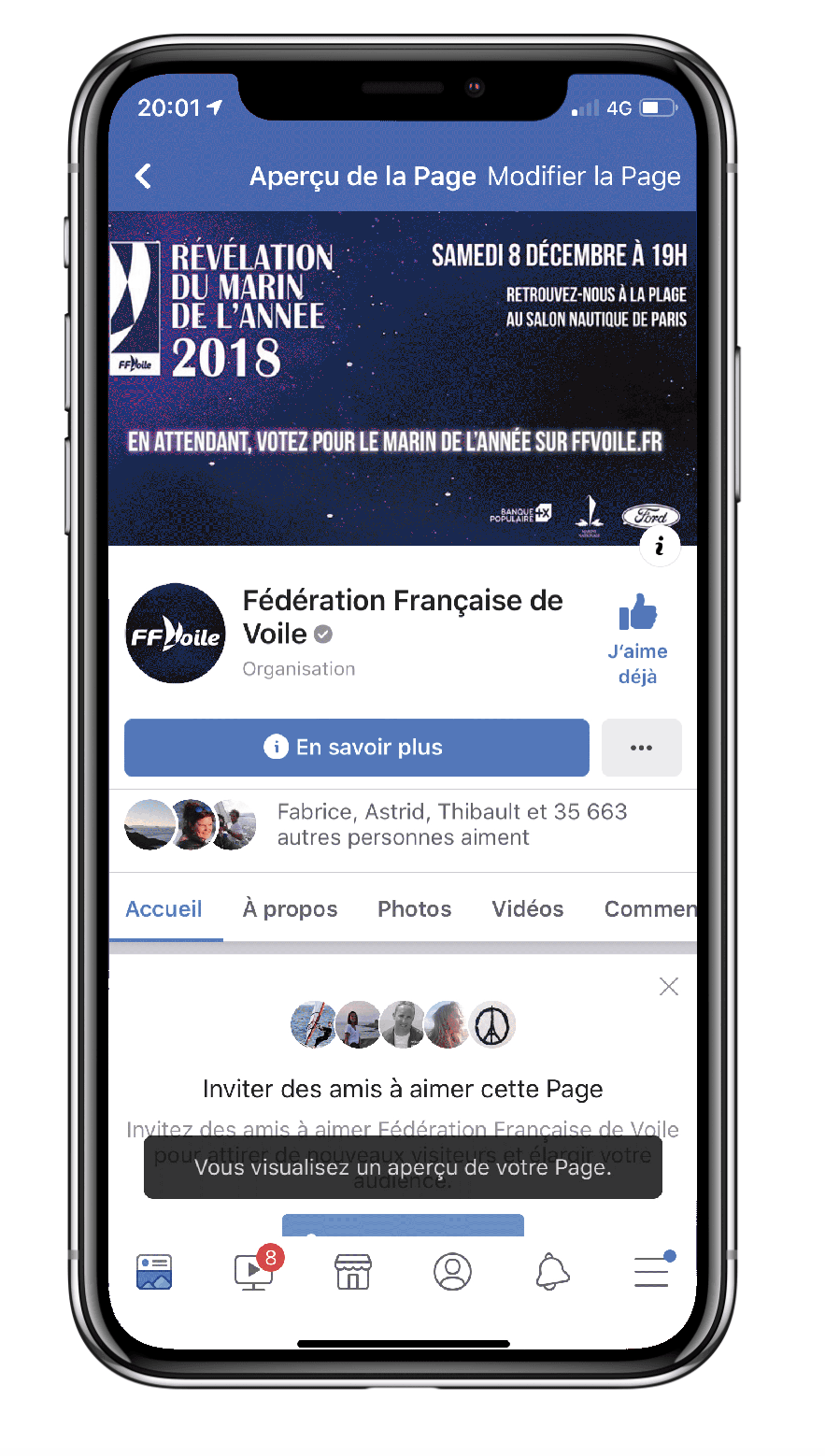Switch to the Accueil tab
825x1456 pixels.
pyautogui.click(x=164, y=909)
